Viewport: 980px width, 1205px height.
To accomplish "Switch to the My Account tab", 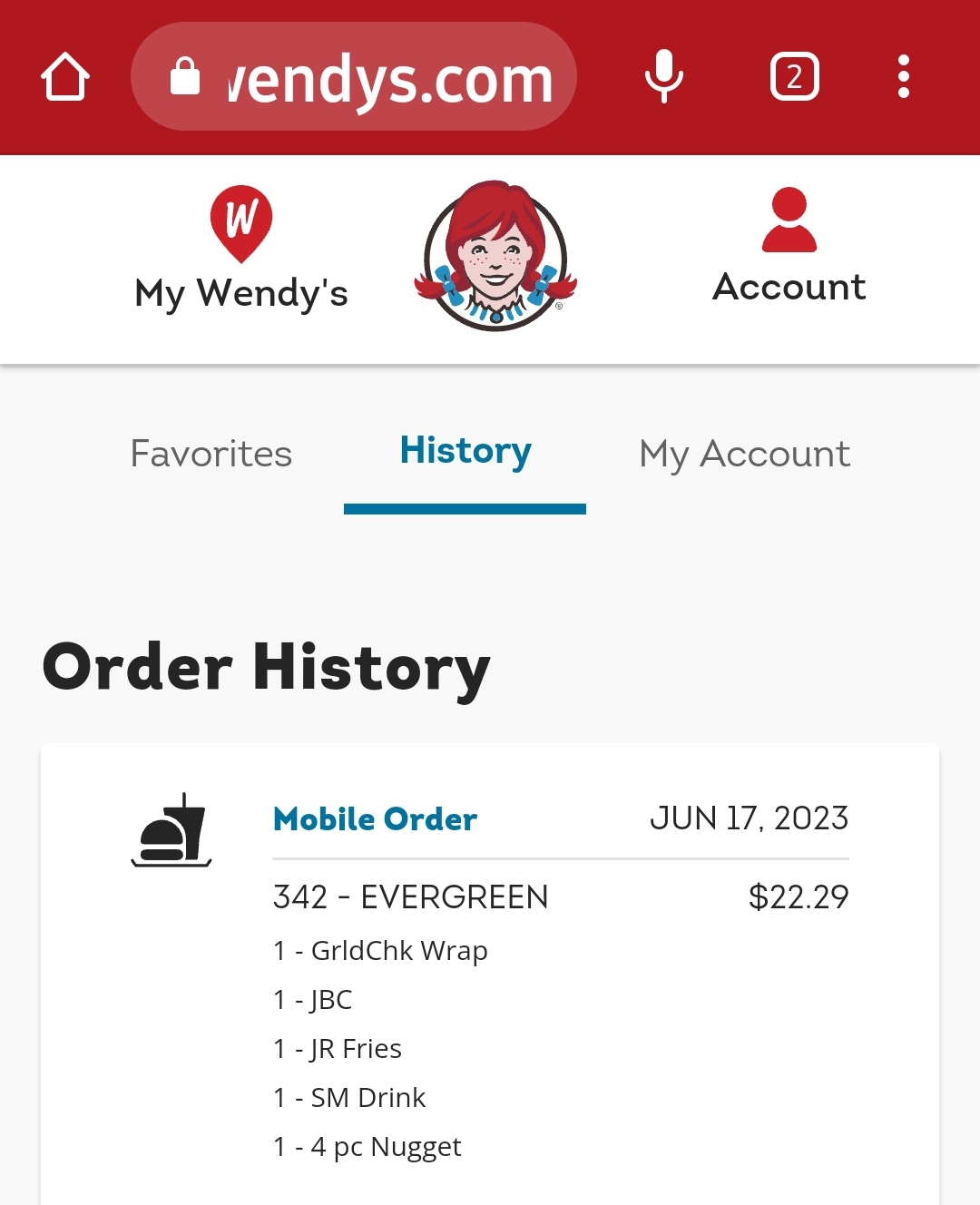I will tap(744, 454).
